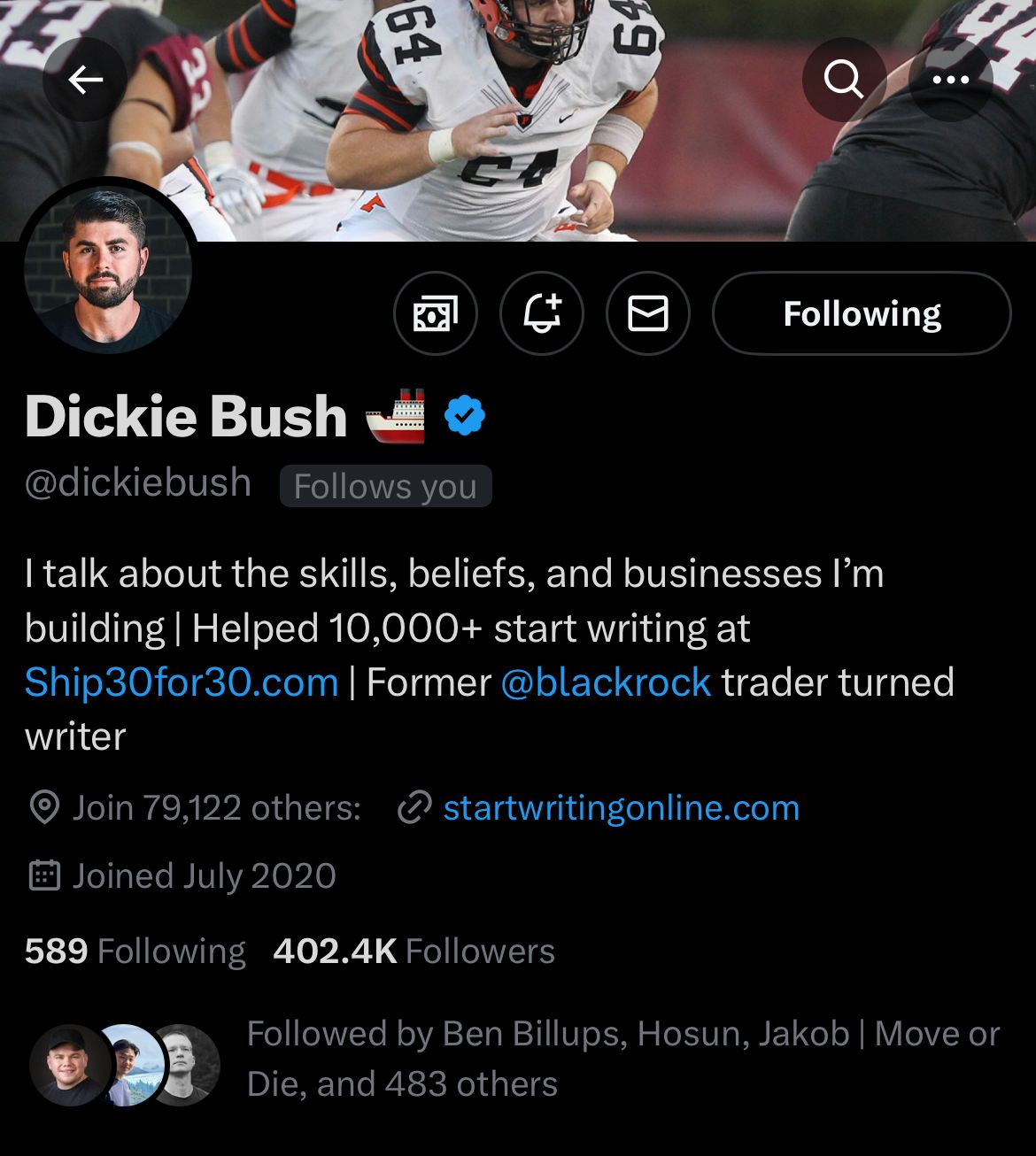View the 589 Following list
1036x1156 pixels.
tap(135, 952)
